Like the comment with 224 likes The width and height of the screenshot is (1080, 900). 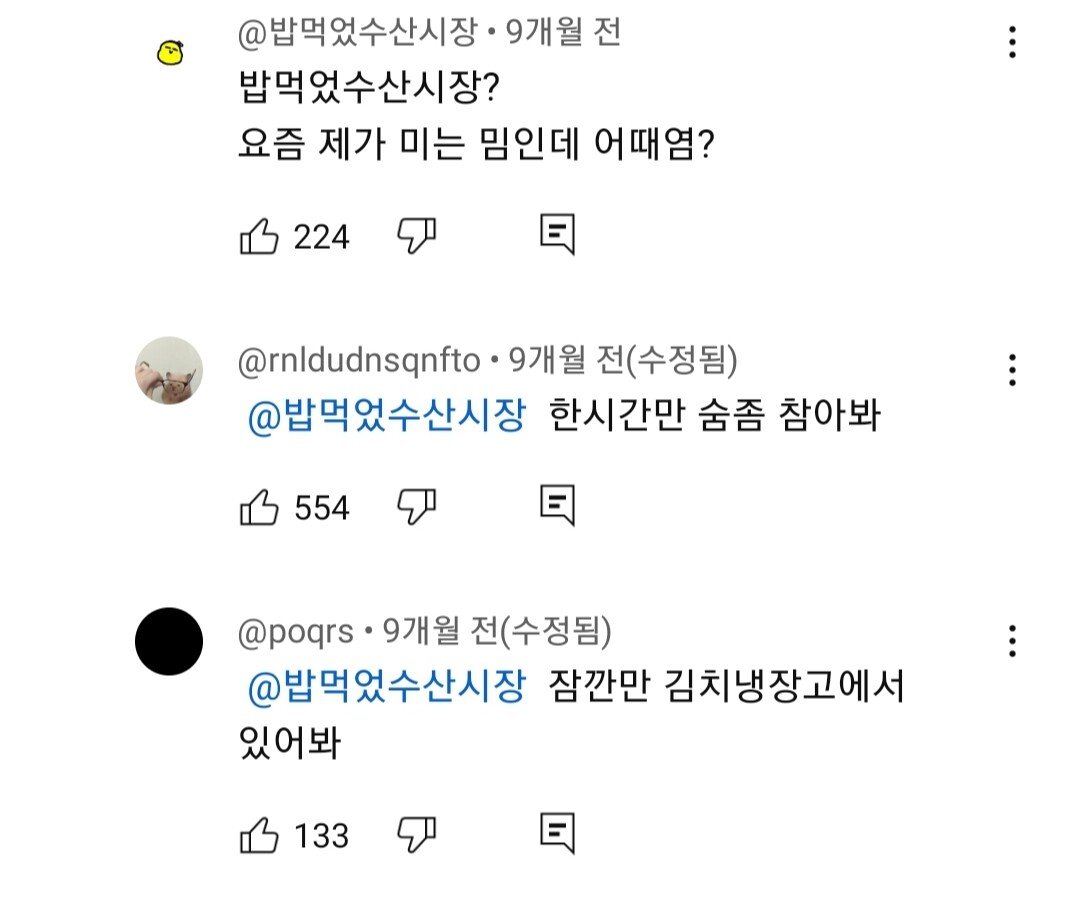[x=260, y=237]
